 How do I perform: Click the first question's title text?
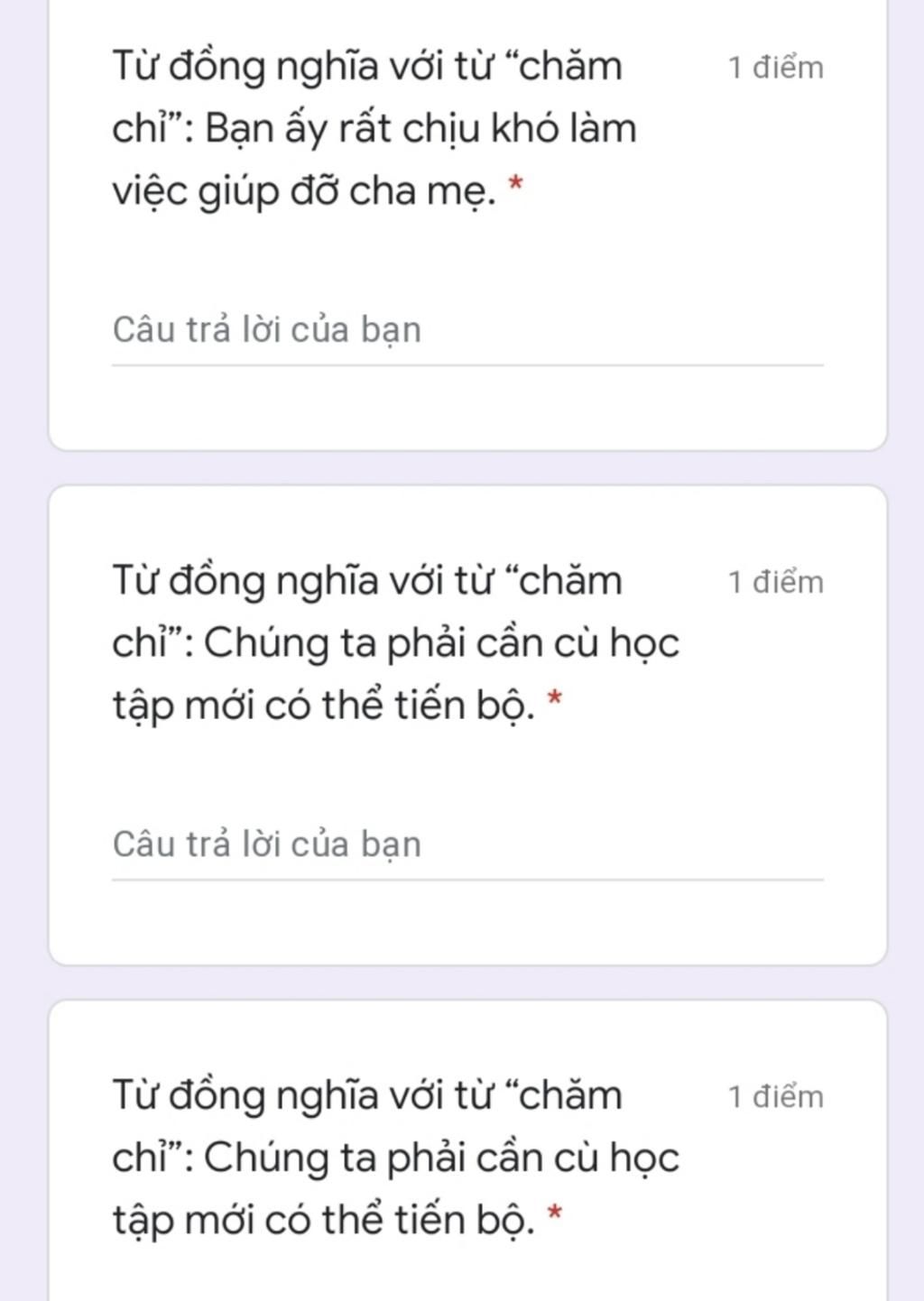pos(361,126)
